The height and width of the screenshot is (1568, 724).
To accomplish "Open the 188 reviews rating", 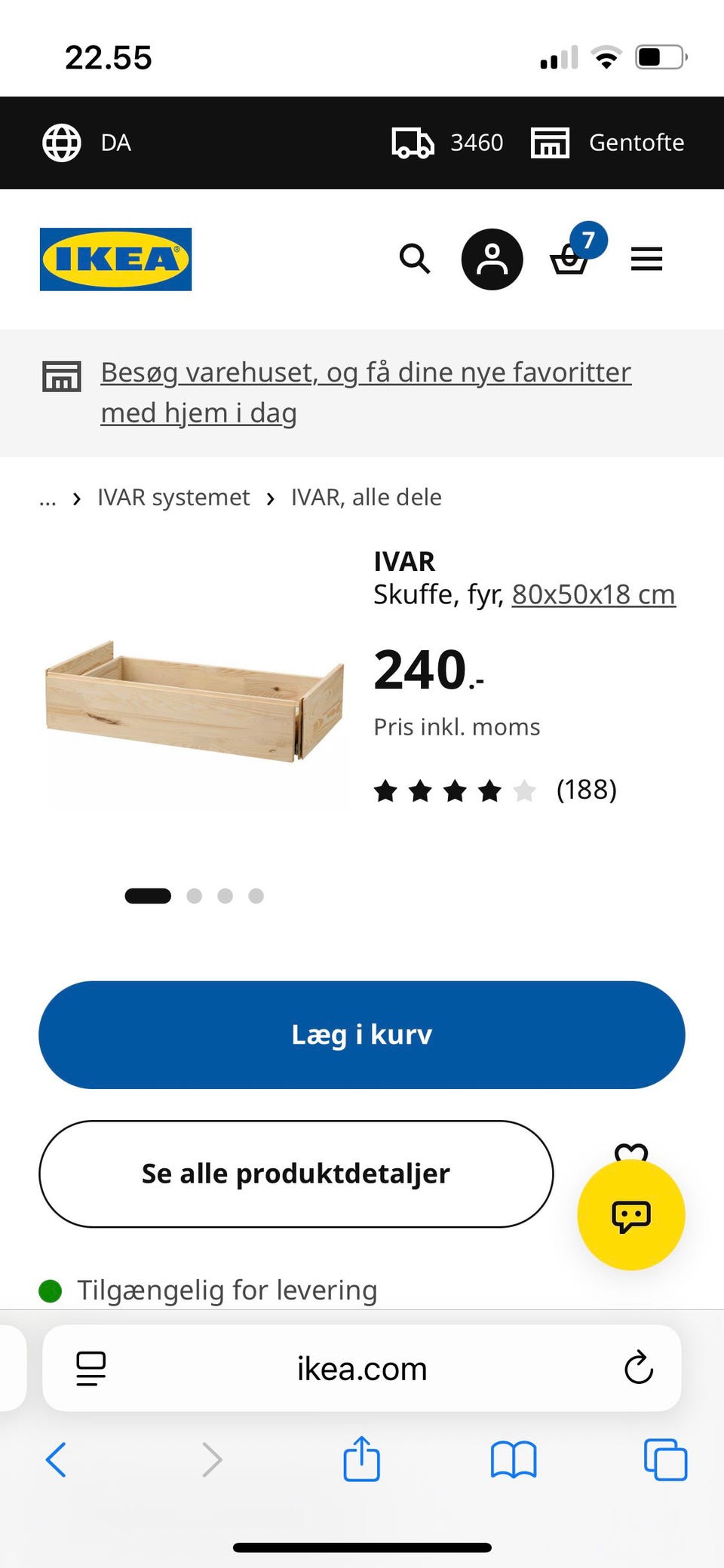I will tap(495, 790).
